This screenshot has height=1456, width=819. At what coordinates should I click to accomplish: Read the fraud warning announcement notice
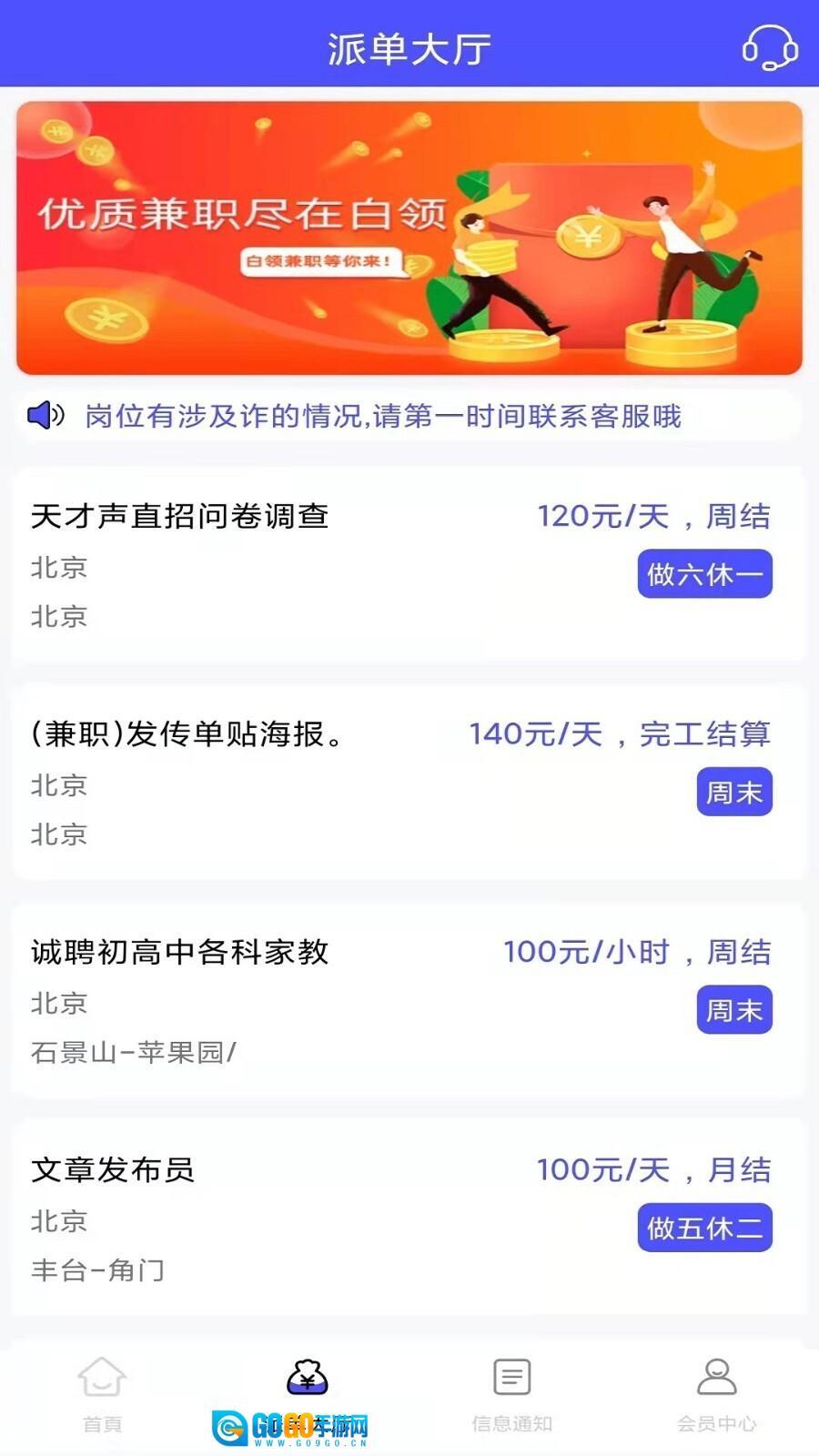tap(382, 417)
